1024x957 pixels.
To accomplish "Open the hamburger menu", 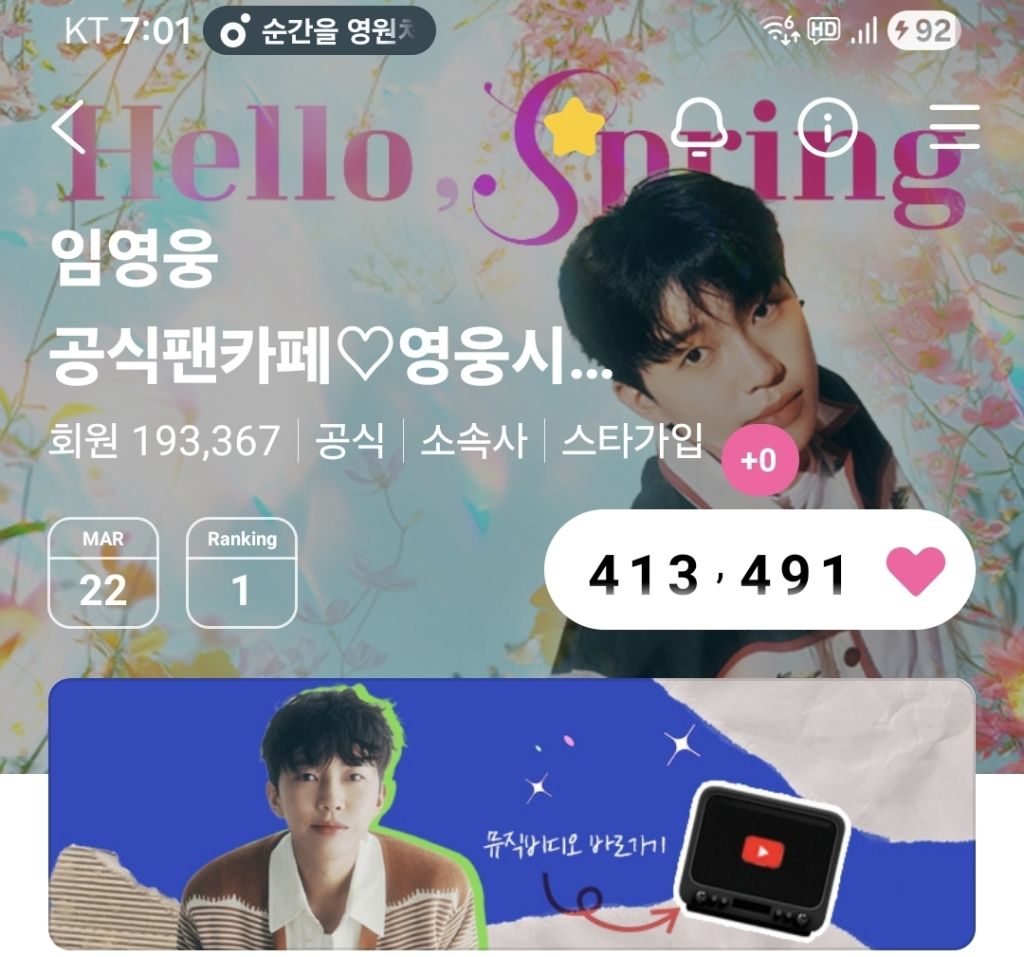I will pyautogui.click(x=954, y=126).
